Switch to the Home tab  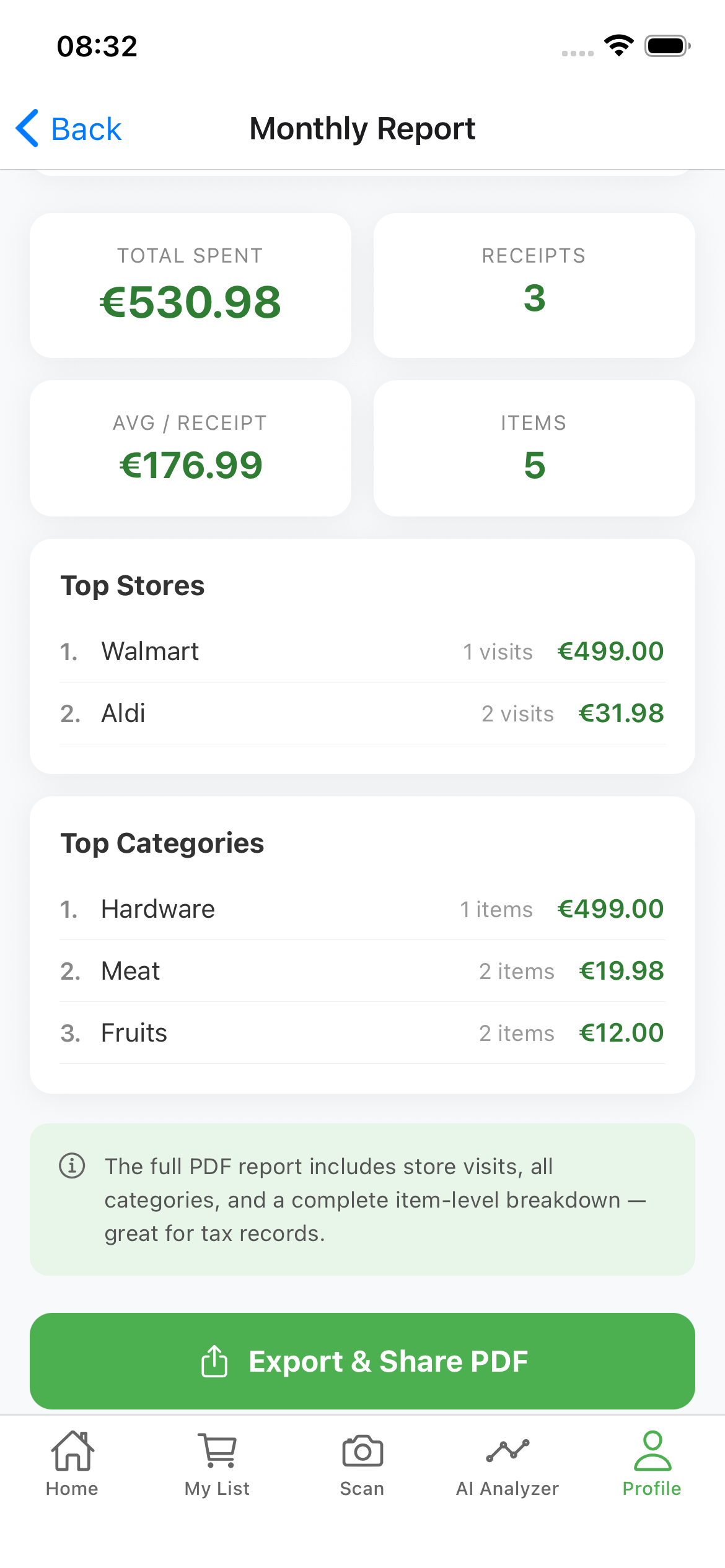click(72, 1463)
